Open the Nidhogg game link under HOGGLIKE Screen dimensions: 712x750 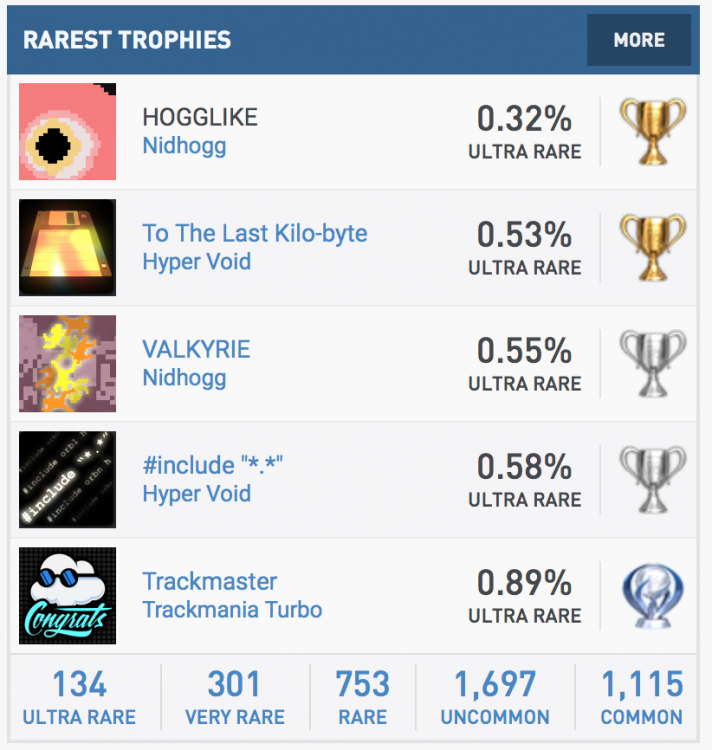[184, 146]
